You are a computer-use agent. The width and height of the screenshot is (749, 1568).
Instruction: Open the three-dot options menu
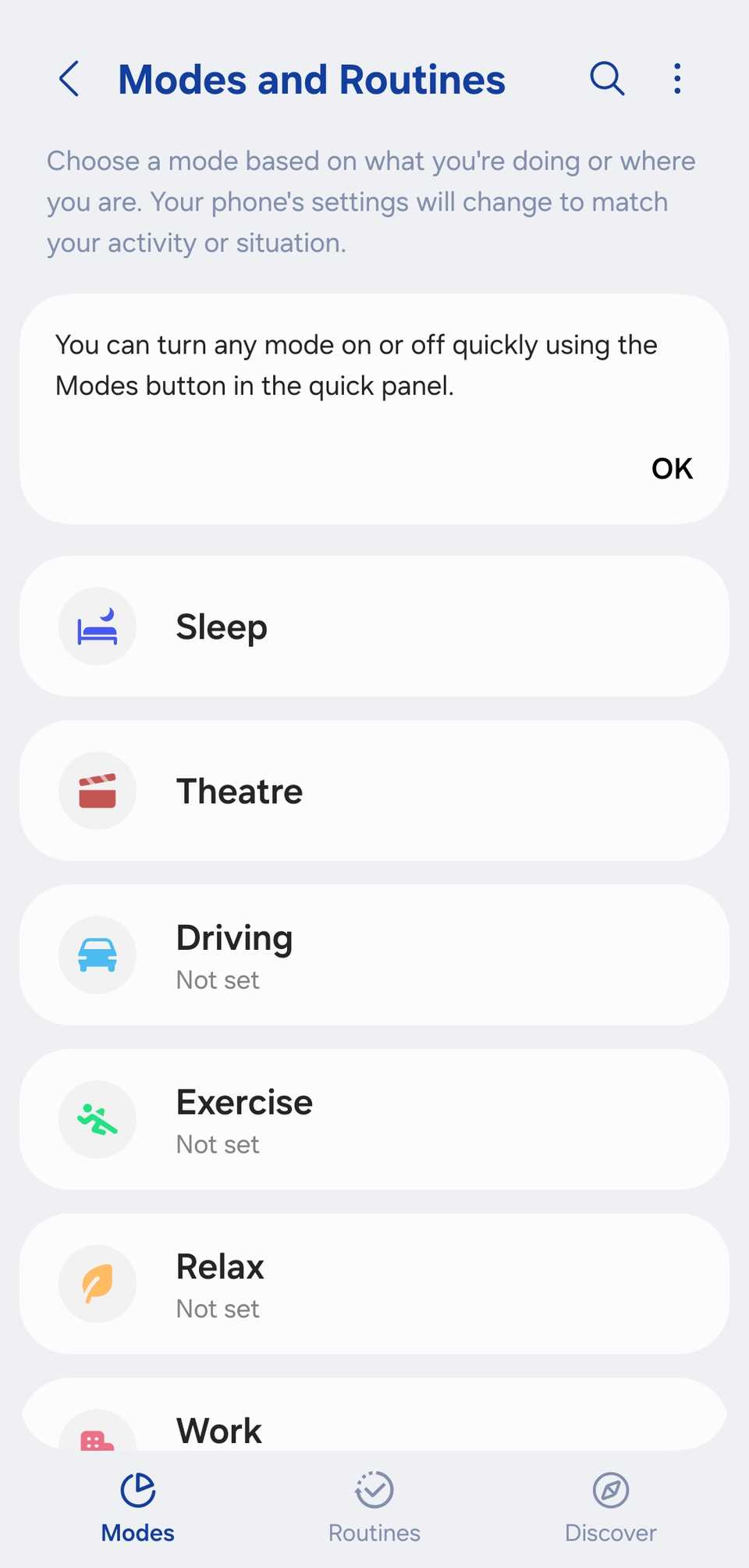[x=676, y=78]
